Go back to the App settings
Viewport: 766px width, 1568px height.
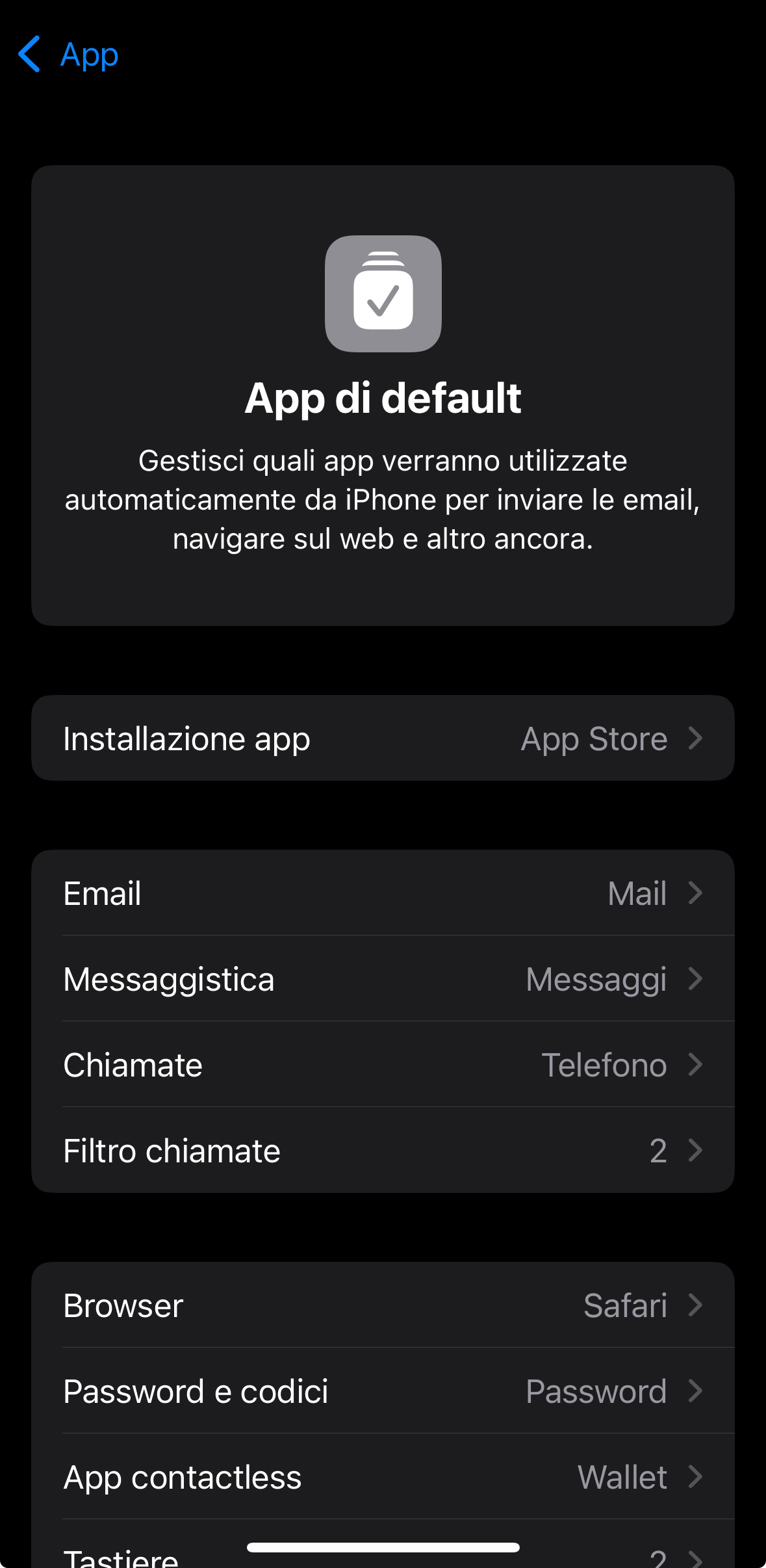(68, 55)
